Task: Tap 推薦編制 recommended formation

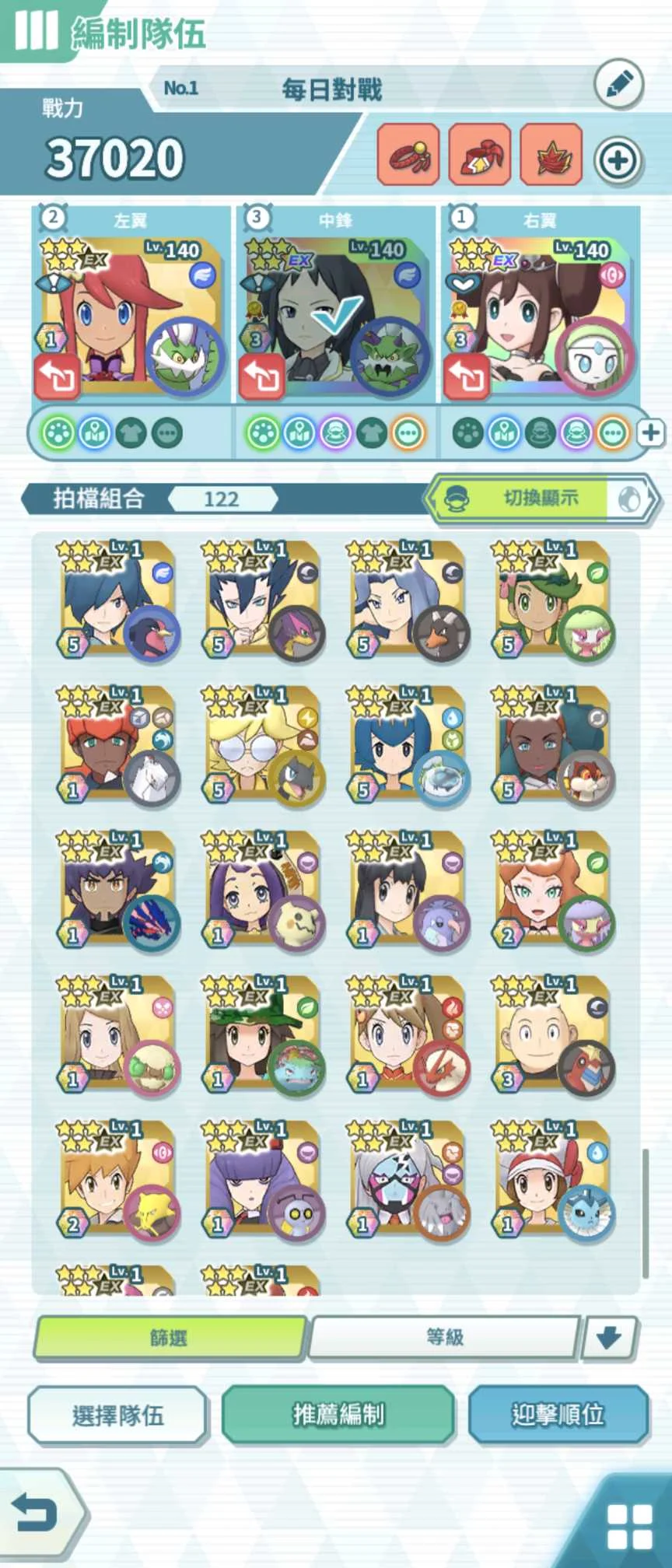Action: point(338,1415)
